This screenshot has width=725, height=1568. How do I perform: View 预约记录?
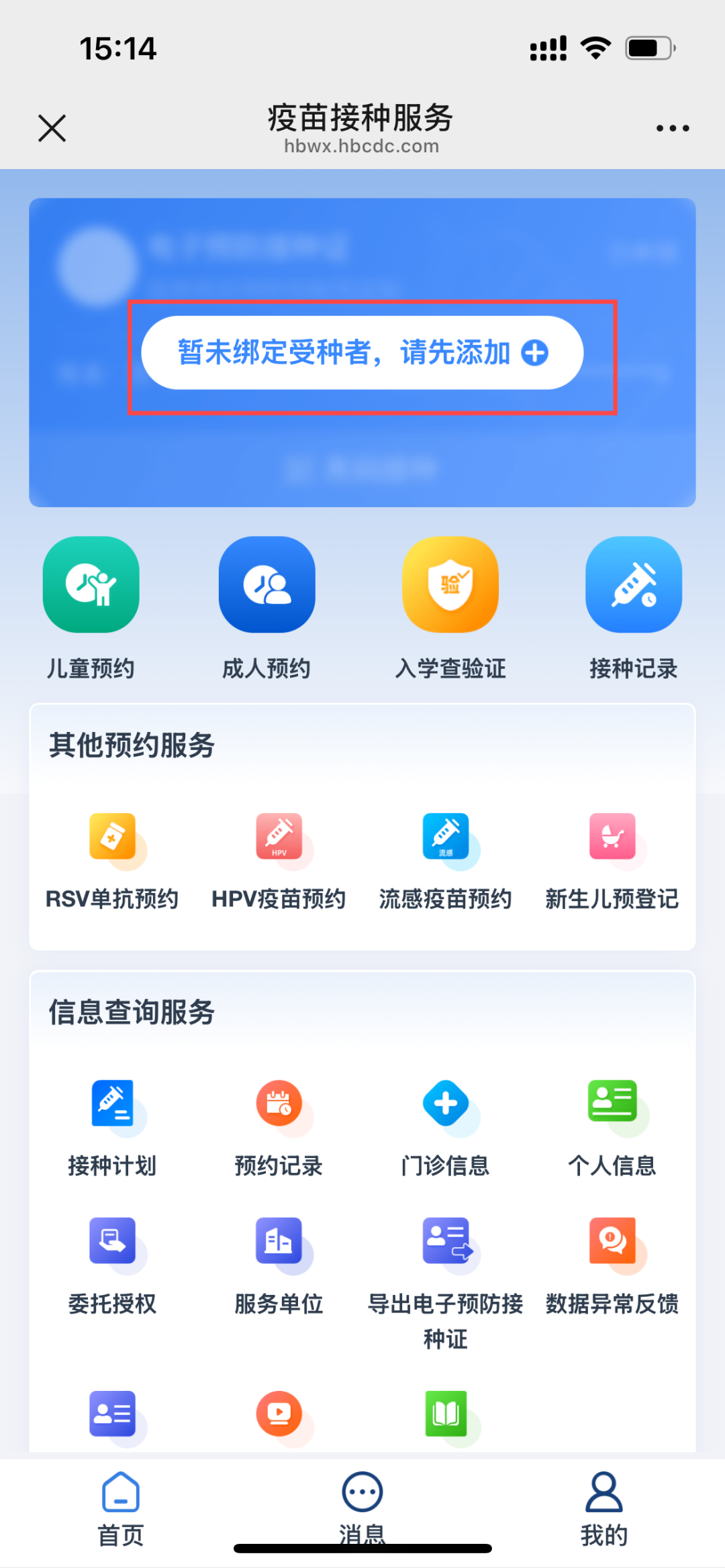(x=279, y=1129)
